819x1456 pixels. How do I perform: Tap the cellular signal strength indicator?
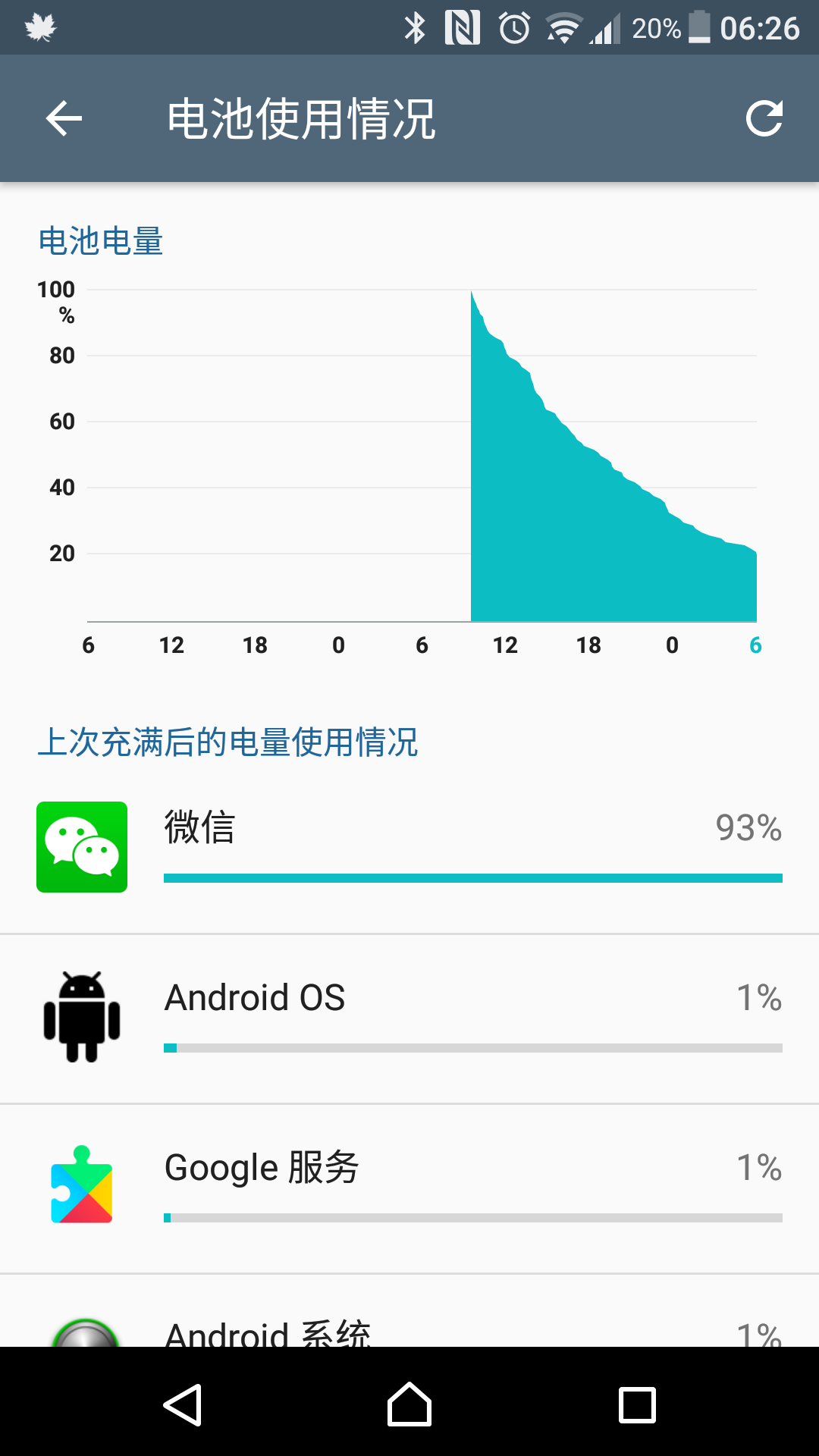pos(603,27)
